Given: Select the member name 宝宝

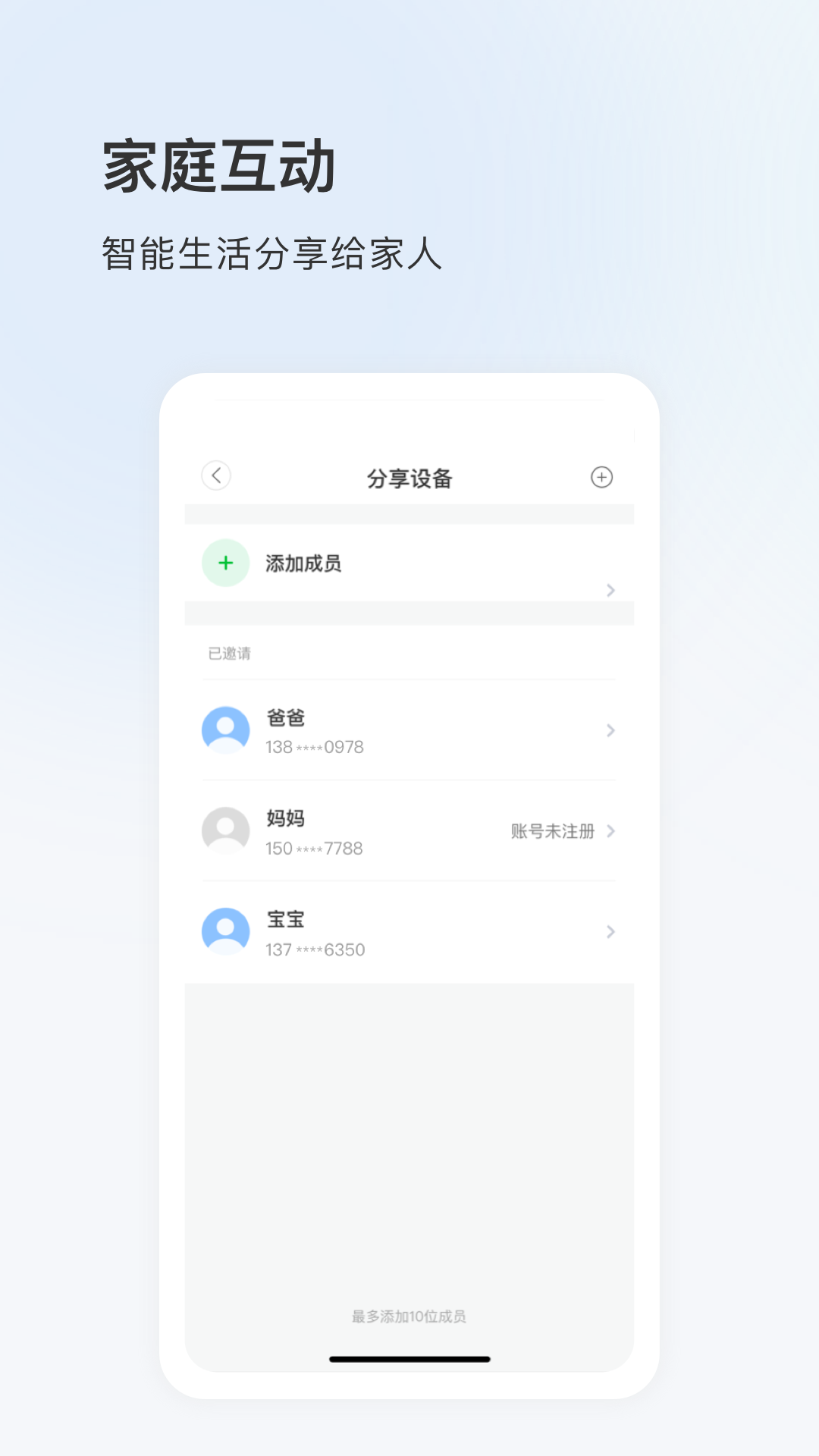Looking at the screenshot, I should [x=284, y=920].
